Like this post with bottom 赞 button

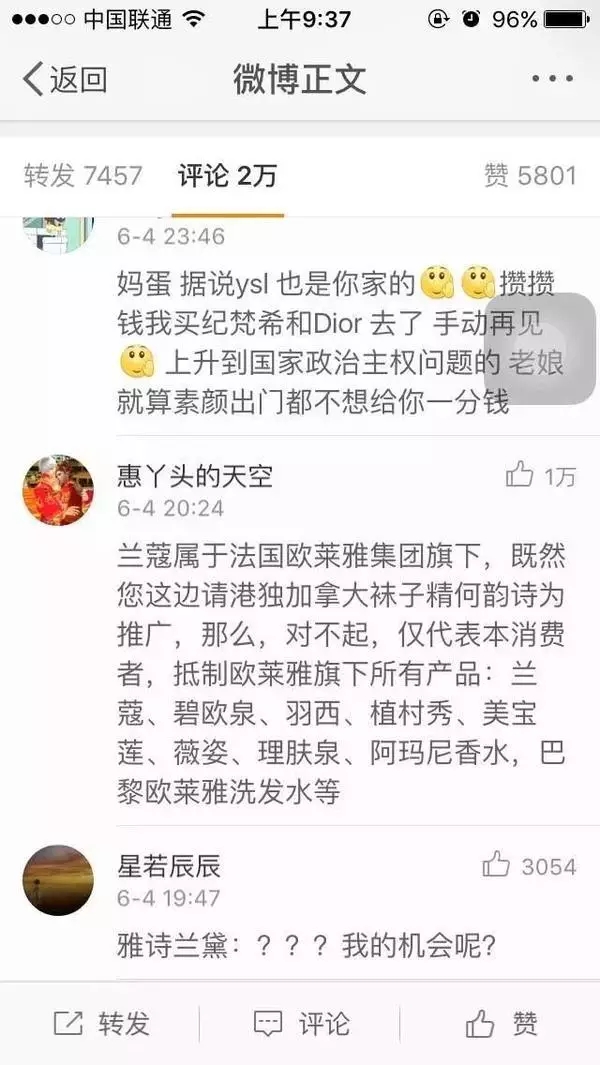pyautogui.click(x=500, y=1023)
